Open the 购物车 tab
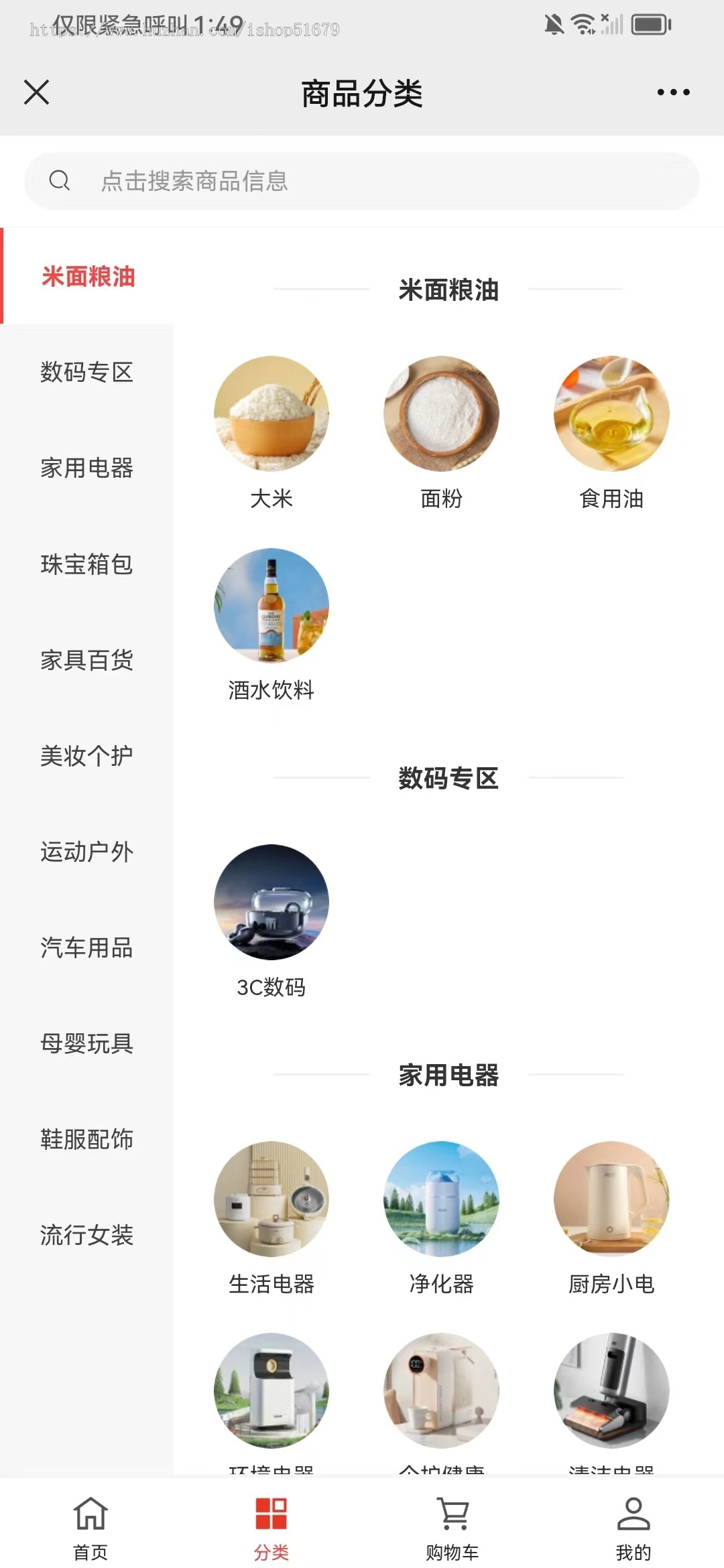The height and width of the screenshot is (1568, 724). pos(452,1524)
